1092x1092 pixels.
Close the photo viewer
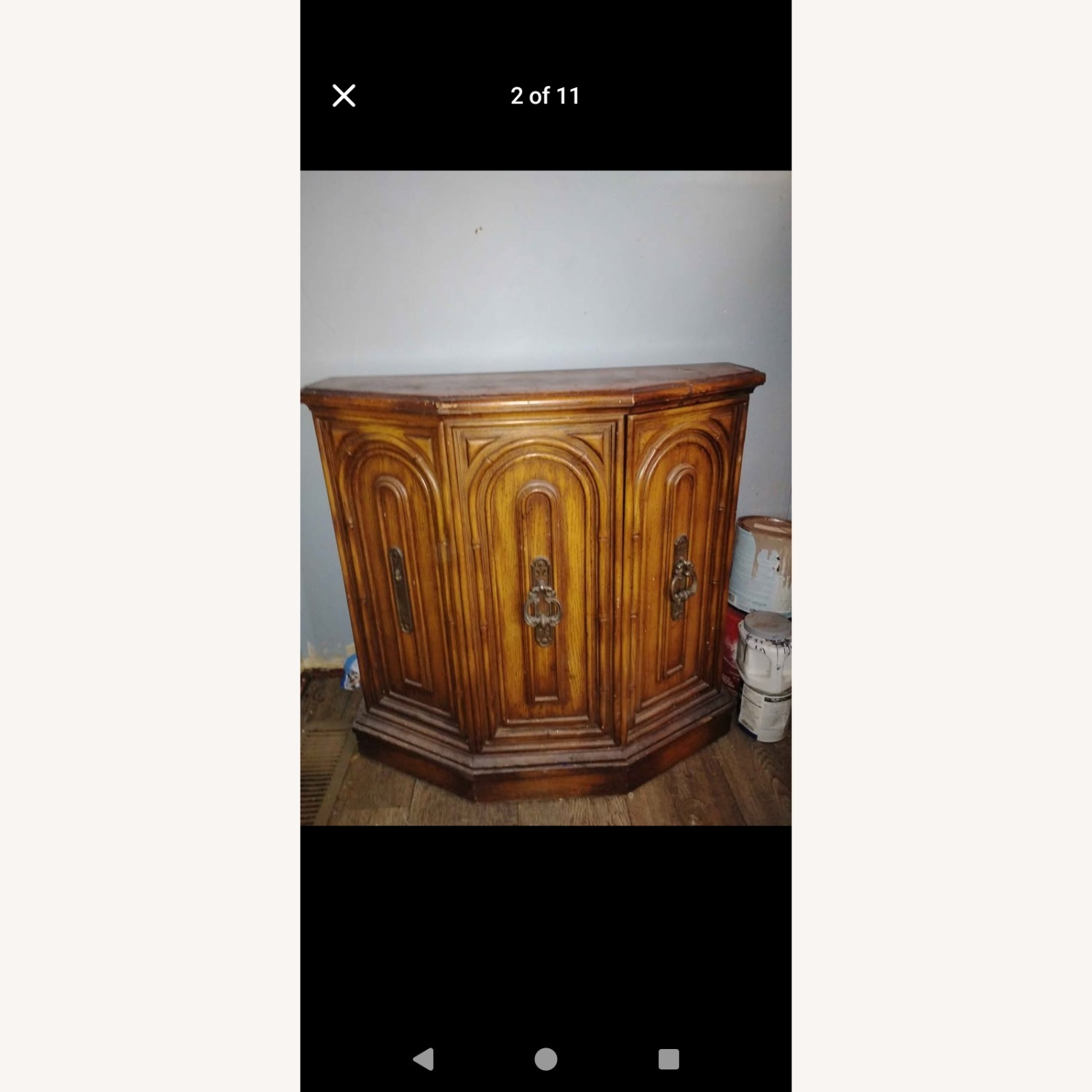[344, 95]
